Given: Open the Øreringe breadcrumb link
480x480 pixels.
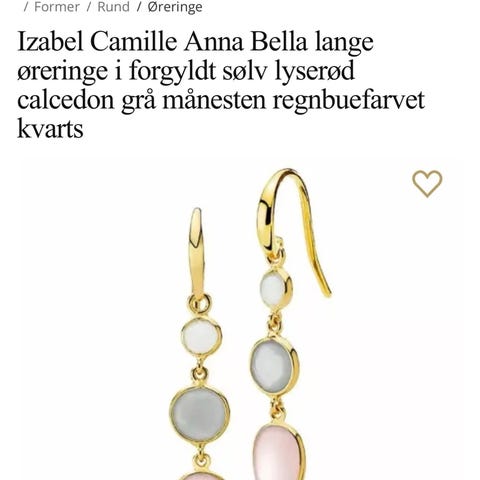Looking at the screenshot, I should 175,7.
